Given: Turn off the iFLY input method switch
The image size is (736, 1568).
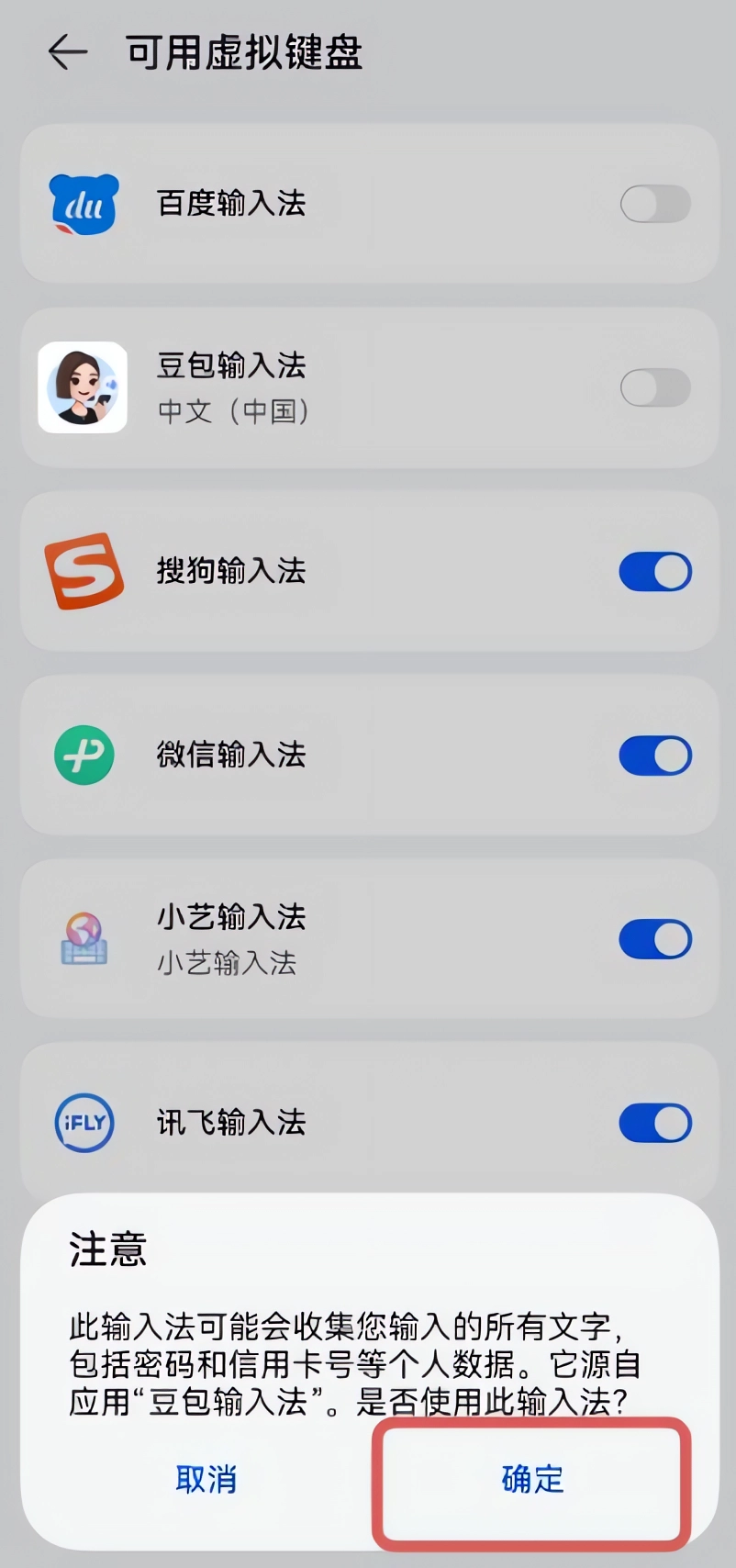Looking at the screenshot, I should 654,1123.
